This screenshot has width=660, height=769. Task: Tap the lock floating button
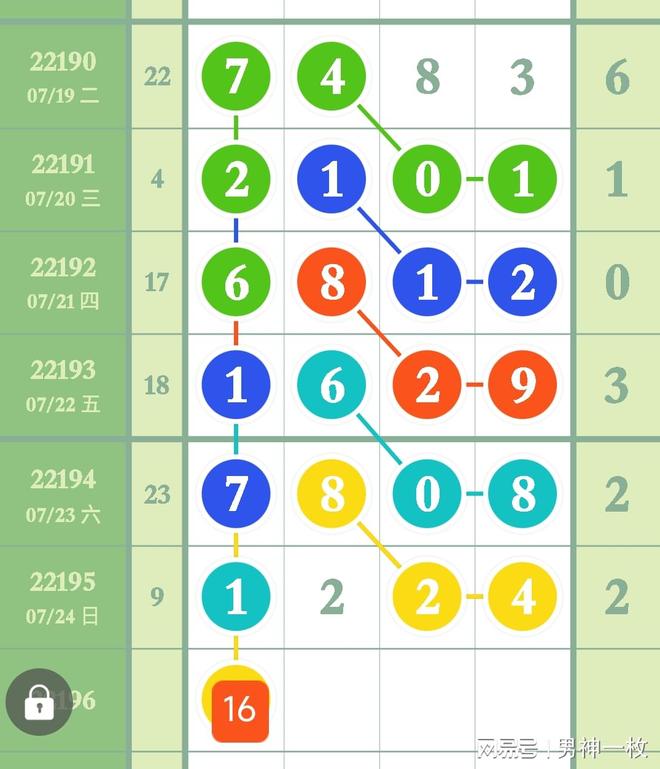[x=39, y=701]
